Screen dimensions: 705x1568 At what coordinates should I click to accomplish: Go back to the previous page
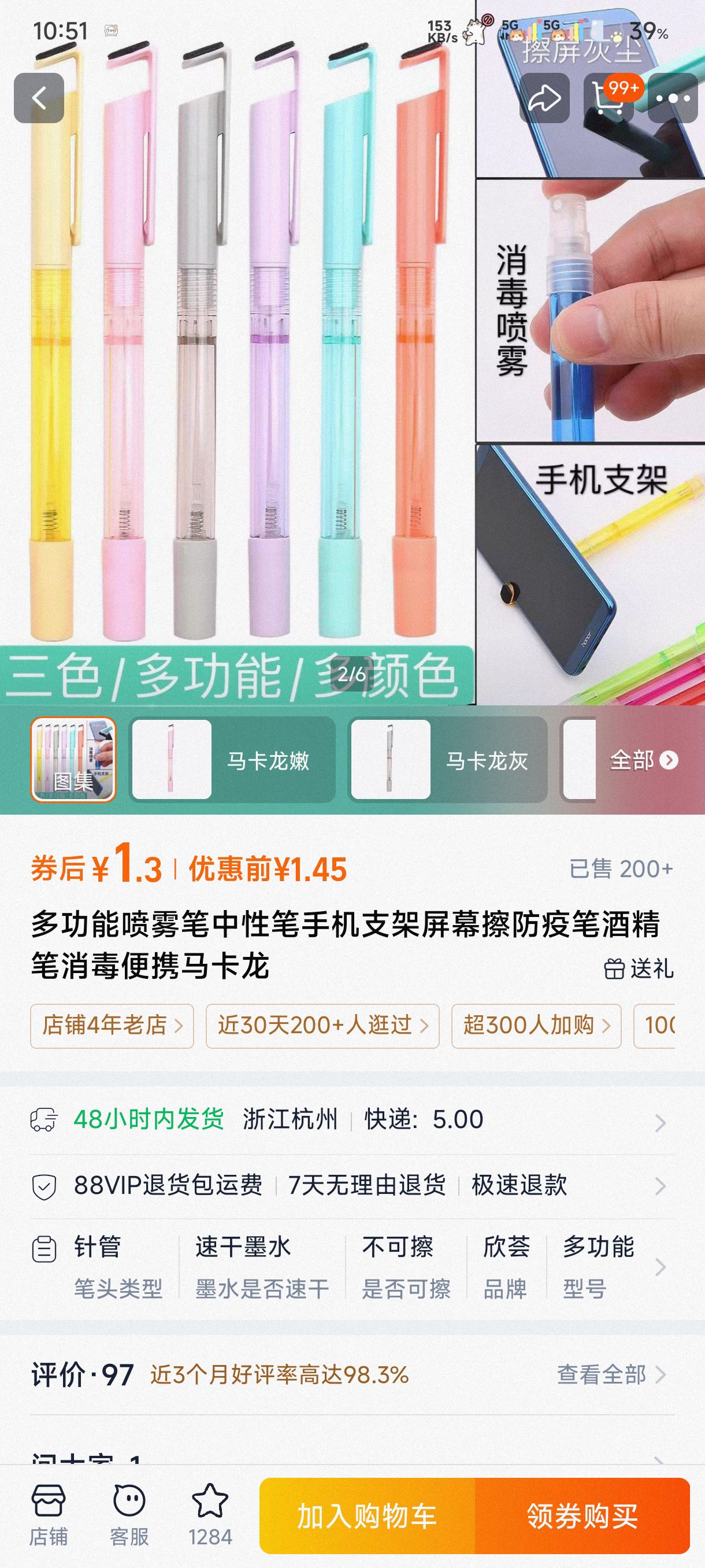[39, 98]
